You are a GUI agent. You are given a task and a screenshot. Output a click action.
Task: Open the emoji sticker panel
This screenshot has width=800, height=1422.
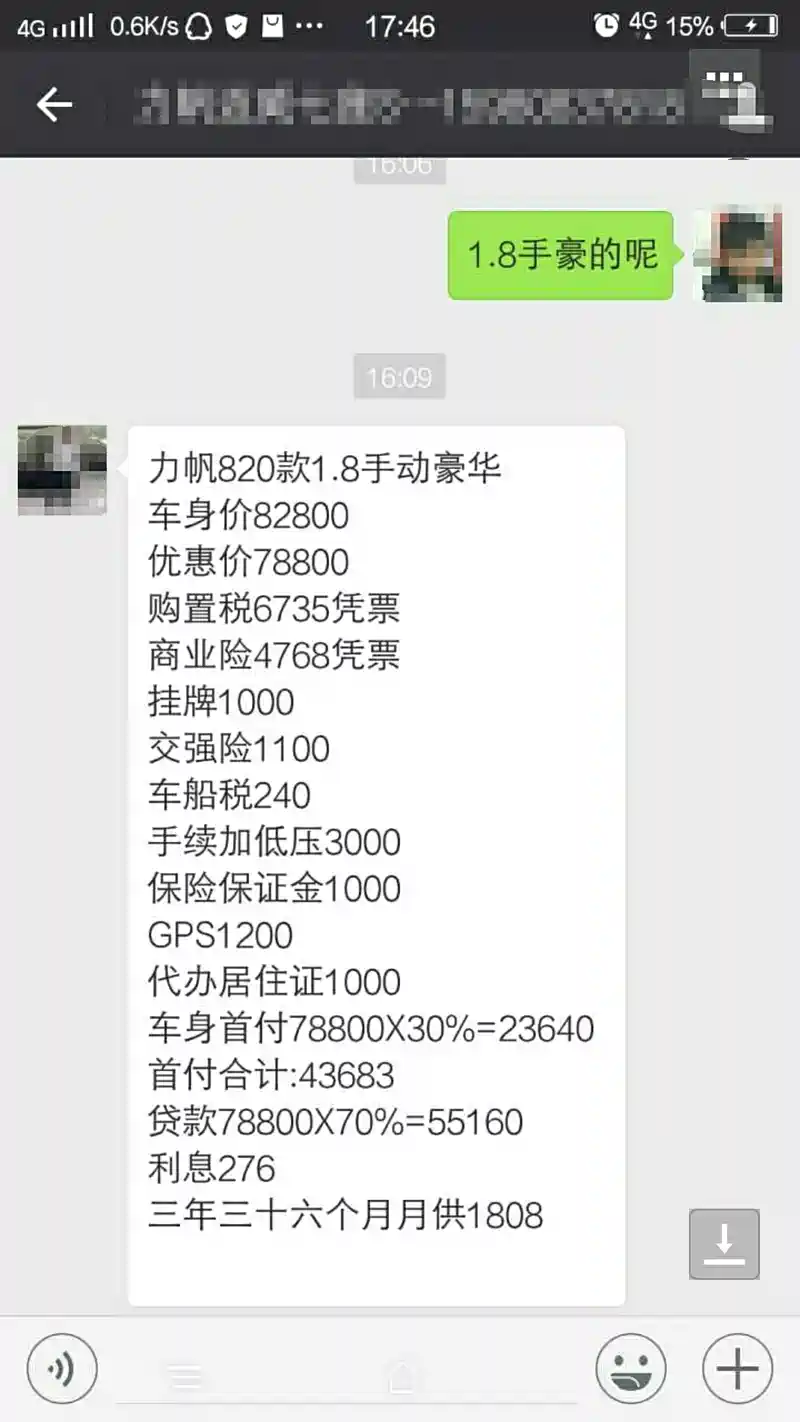tap(631, 1369)
